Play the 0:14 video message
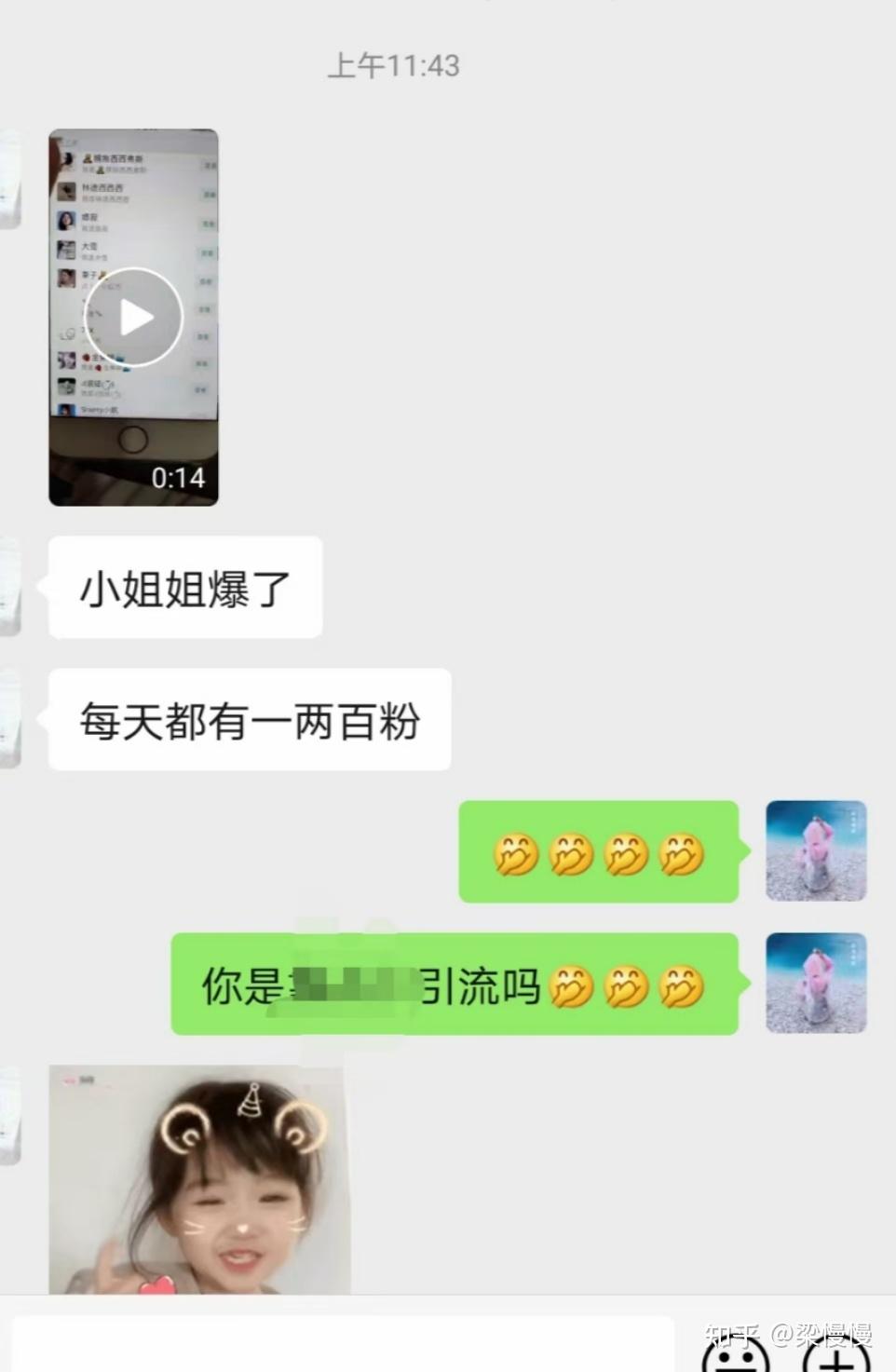Viewport: 896px width, 1372px height. [134, 318]
